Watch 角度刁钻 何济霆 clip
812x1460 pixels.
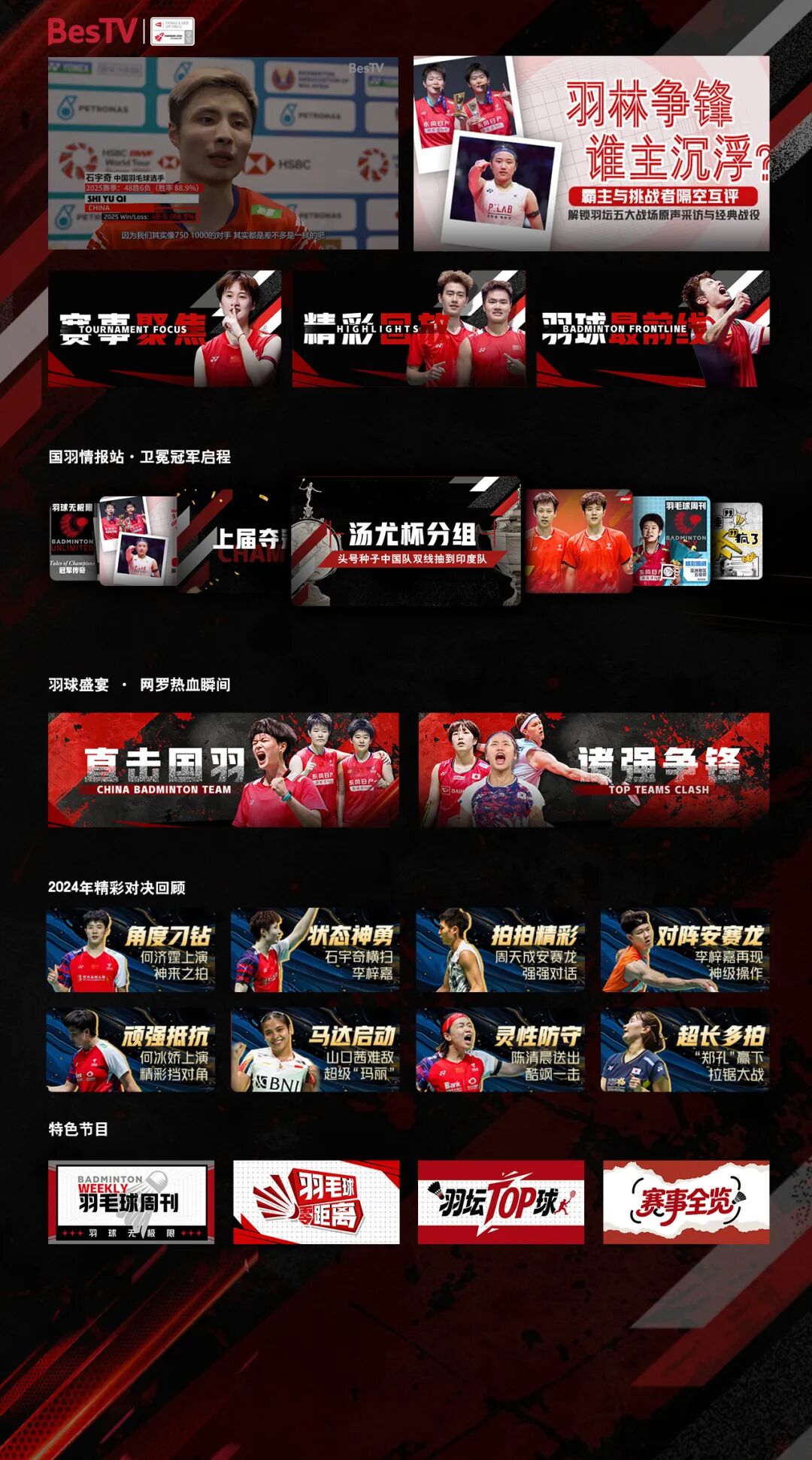(130, 950)
